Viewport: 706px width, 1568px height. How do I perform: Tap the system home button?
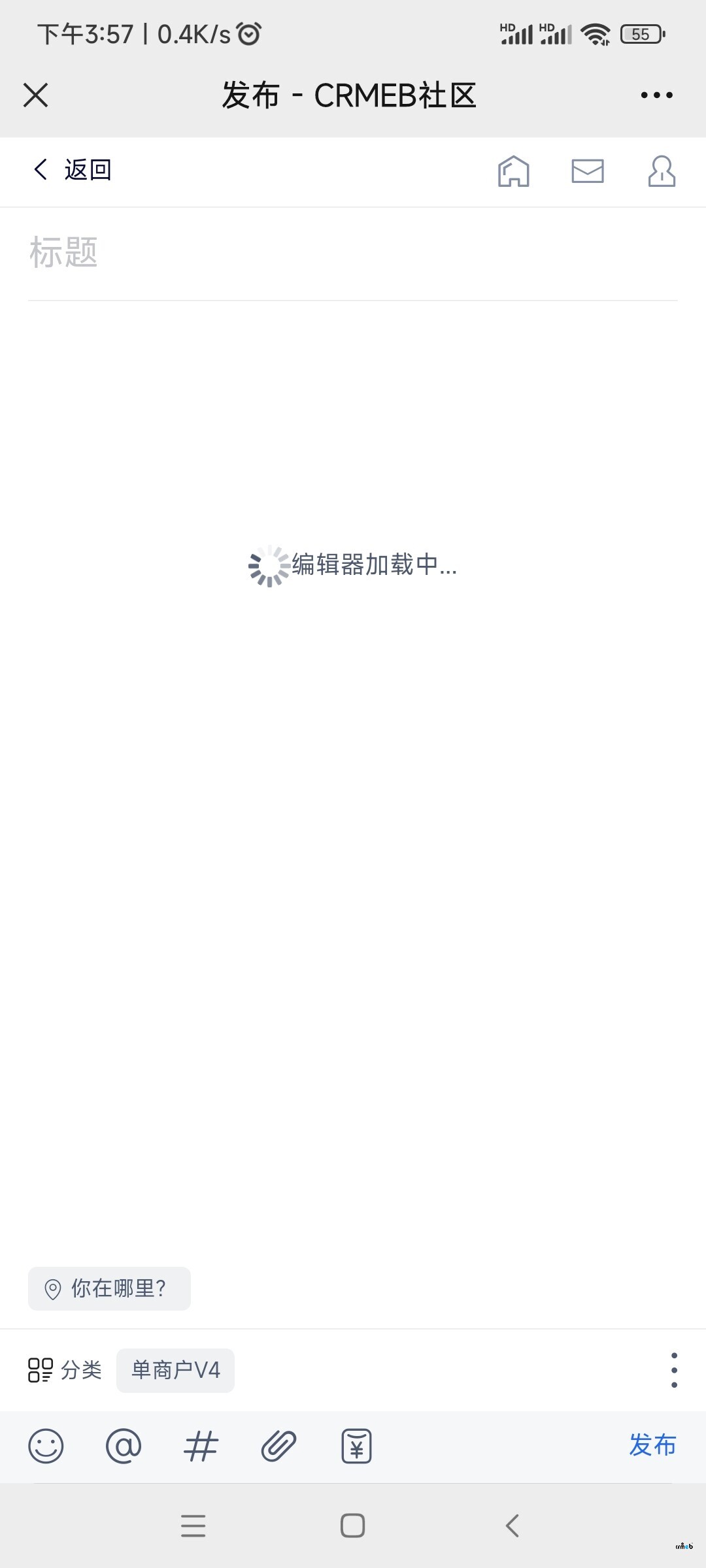[353, 1526]
